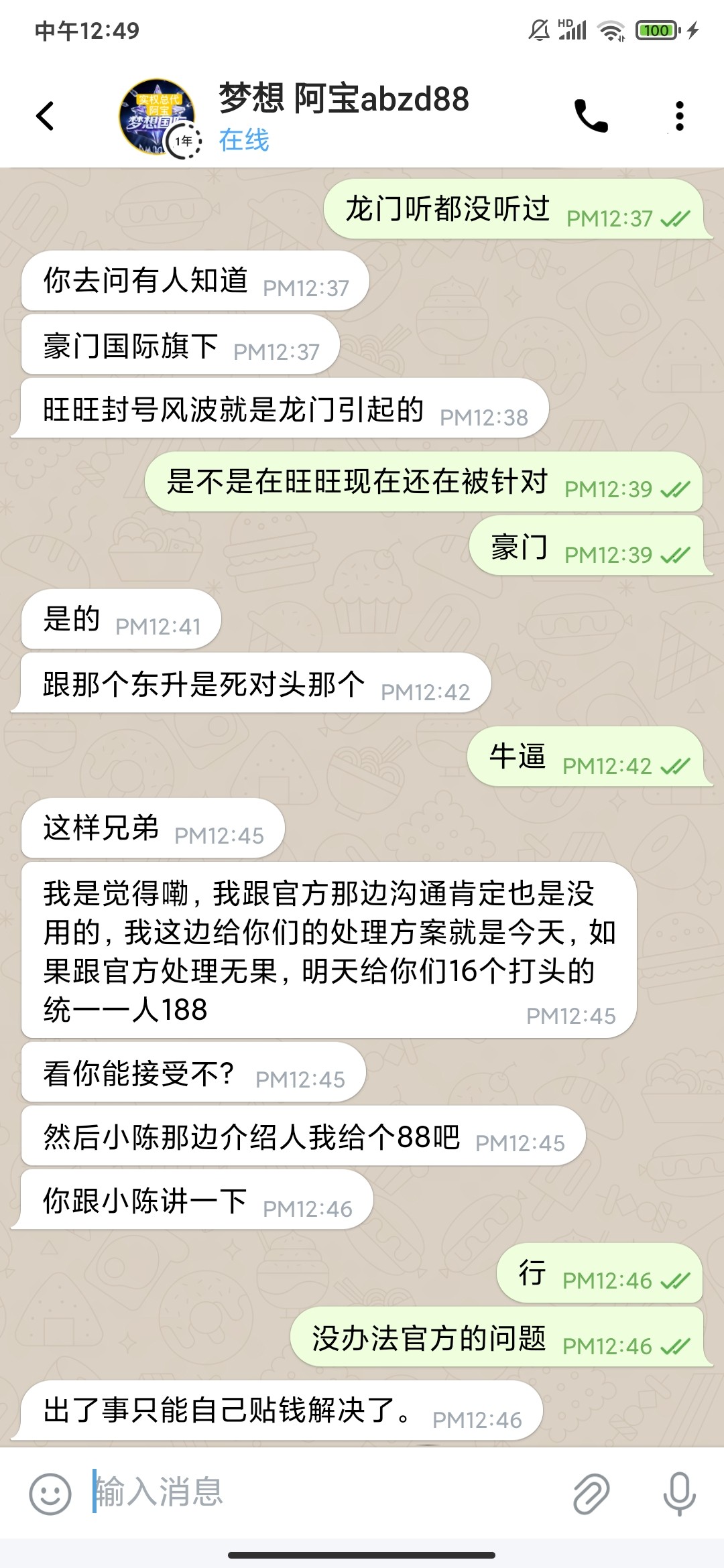Go back to the chat list
724x1568 pixels.
pos(45,116)
